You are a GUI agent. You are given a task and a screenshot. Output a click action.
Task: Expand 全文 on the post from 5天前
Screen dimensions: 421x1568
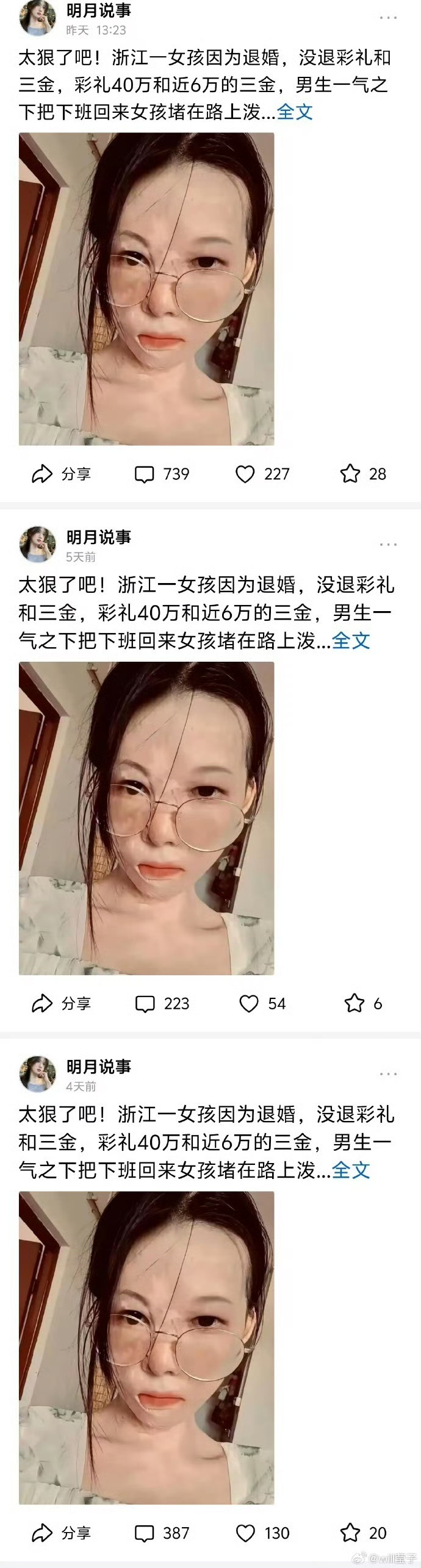tap(351, 640)
